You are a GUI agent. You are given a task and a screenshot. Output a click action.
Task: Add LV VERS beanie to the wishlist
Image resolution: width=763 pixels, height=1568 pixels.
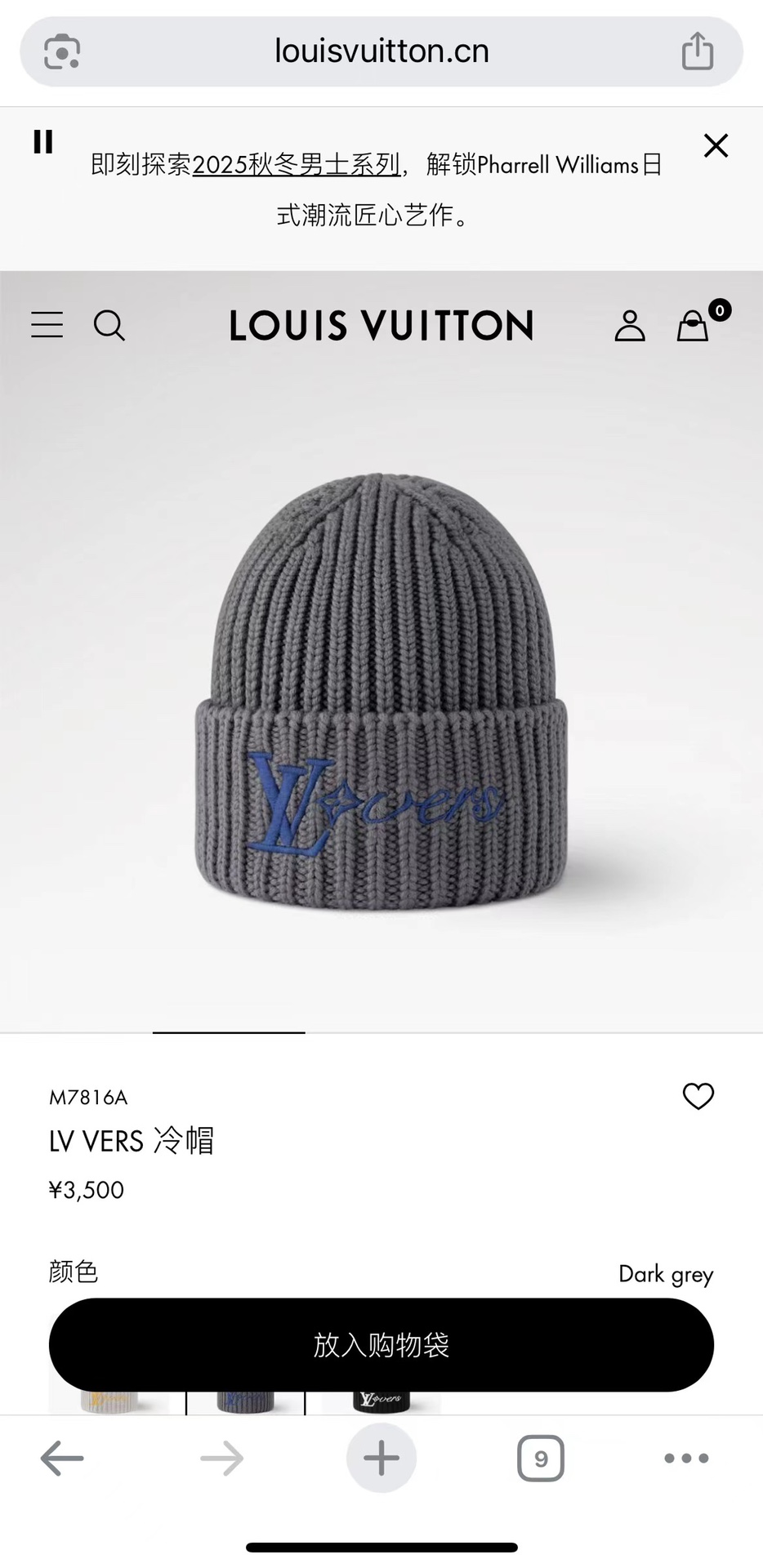pyautogui.click(x=698, y=1096)
